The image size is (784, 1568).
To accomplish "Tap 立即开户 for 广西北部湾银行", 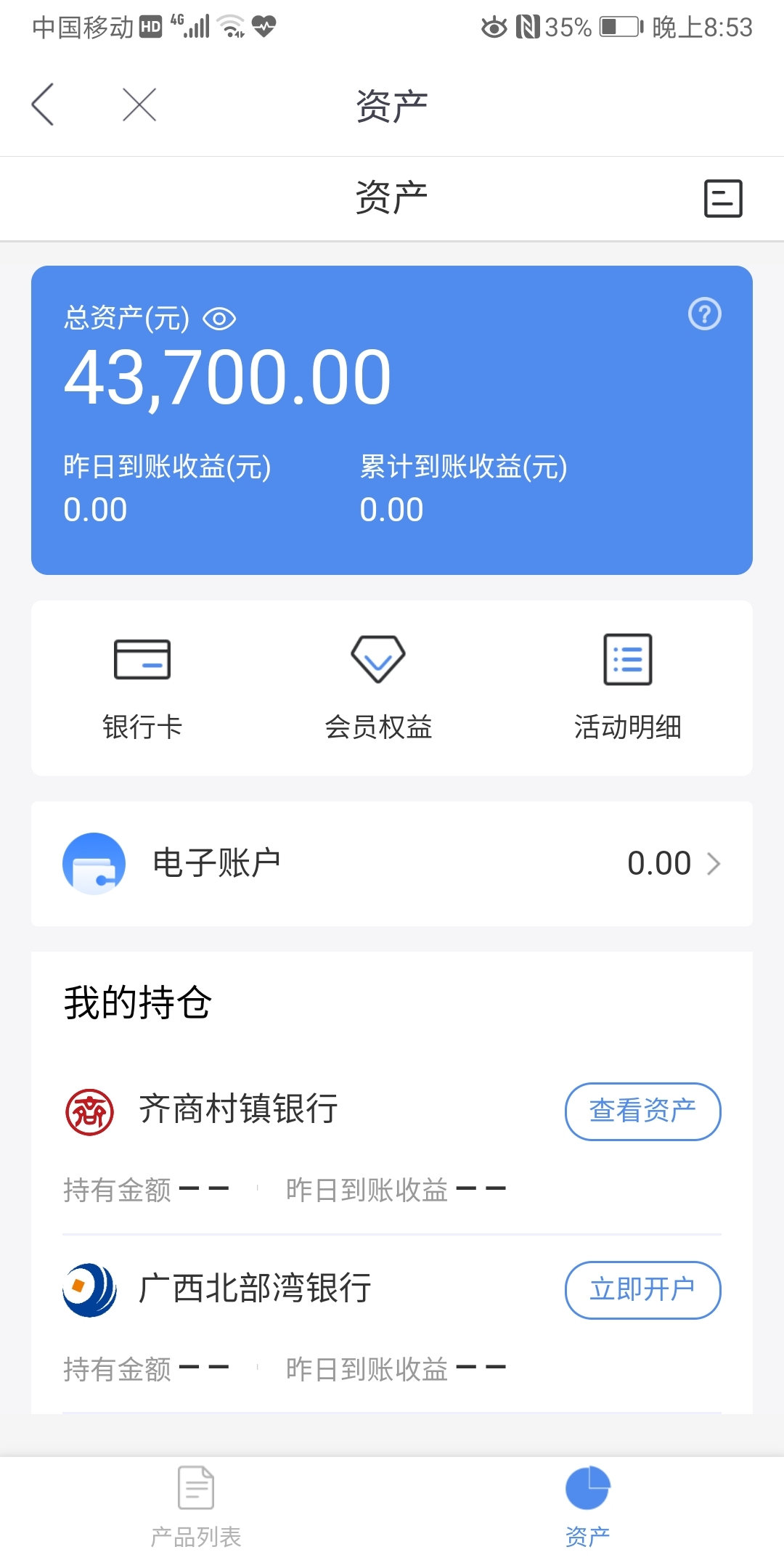I will 643,1290.
